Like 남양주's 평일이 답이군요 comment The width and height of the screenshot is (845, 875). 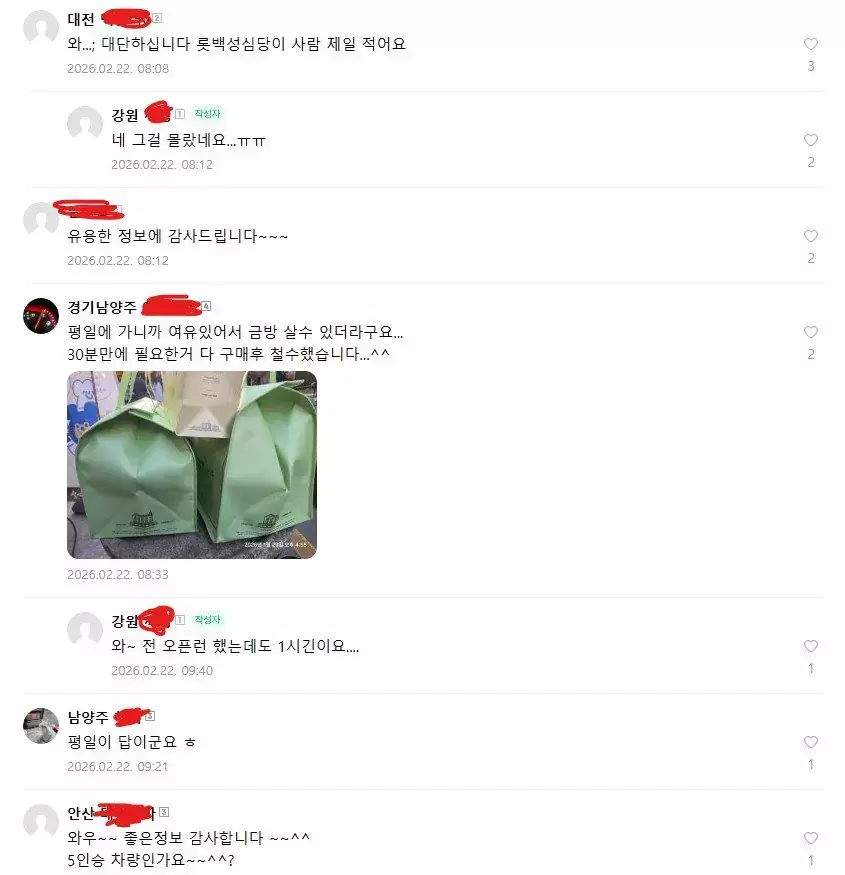(x=810, y=741)
